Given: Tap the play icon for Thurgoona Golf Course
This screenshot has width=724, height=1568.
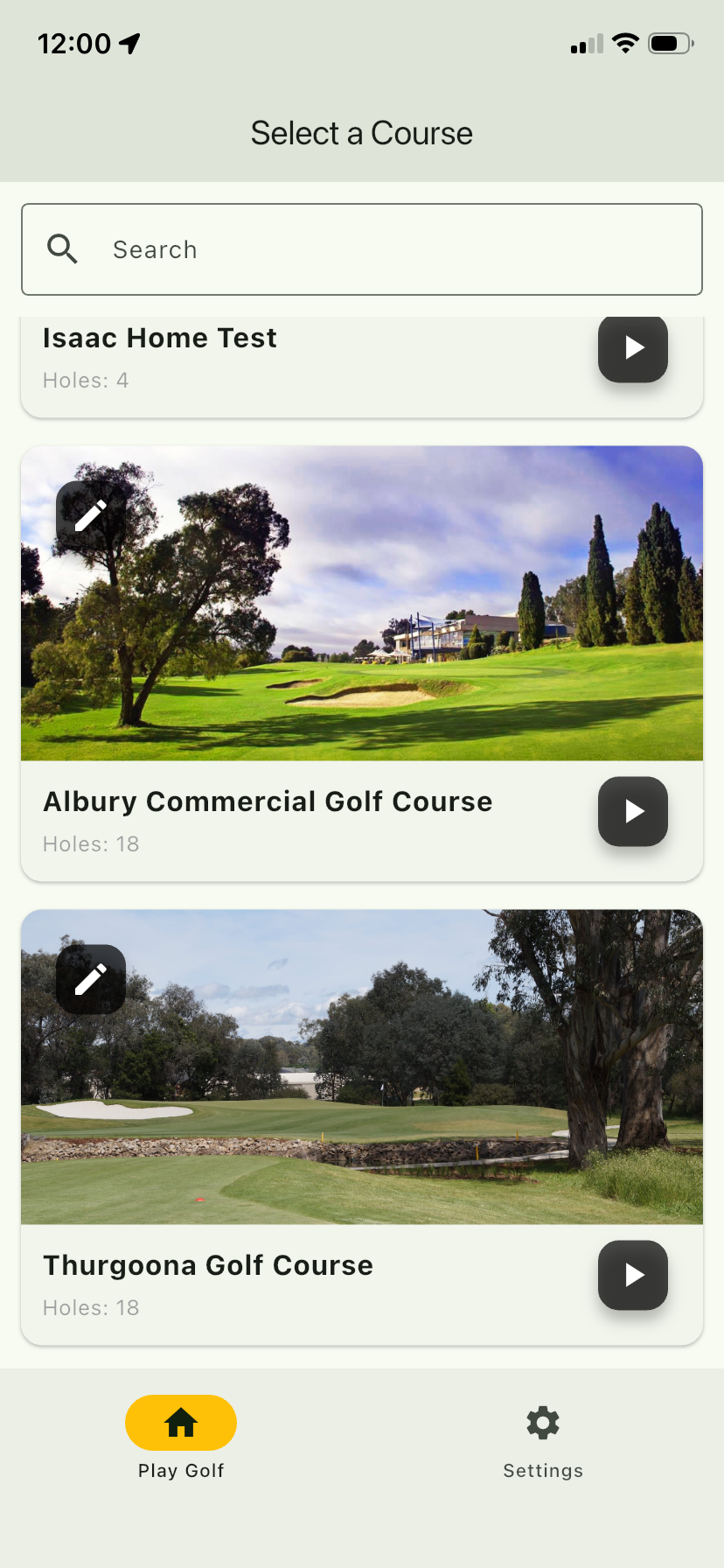Looking at the screenshot, I should click(632, 1275).
